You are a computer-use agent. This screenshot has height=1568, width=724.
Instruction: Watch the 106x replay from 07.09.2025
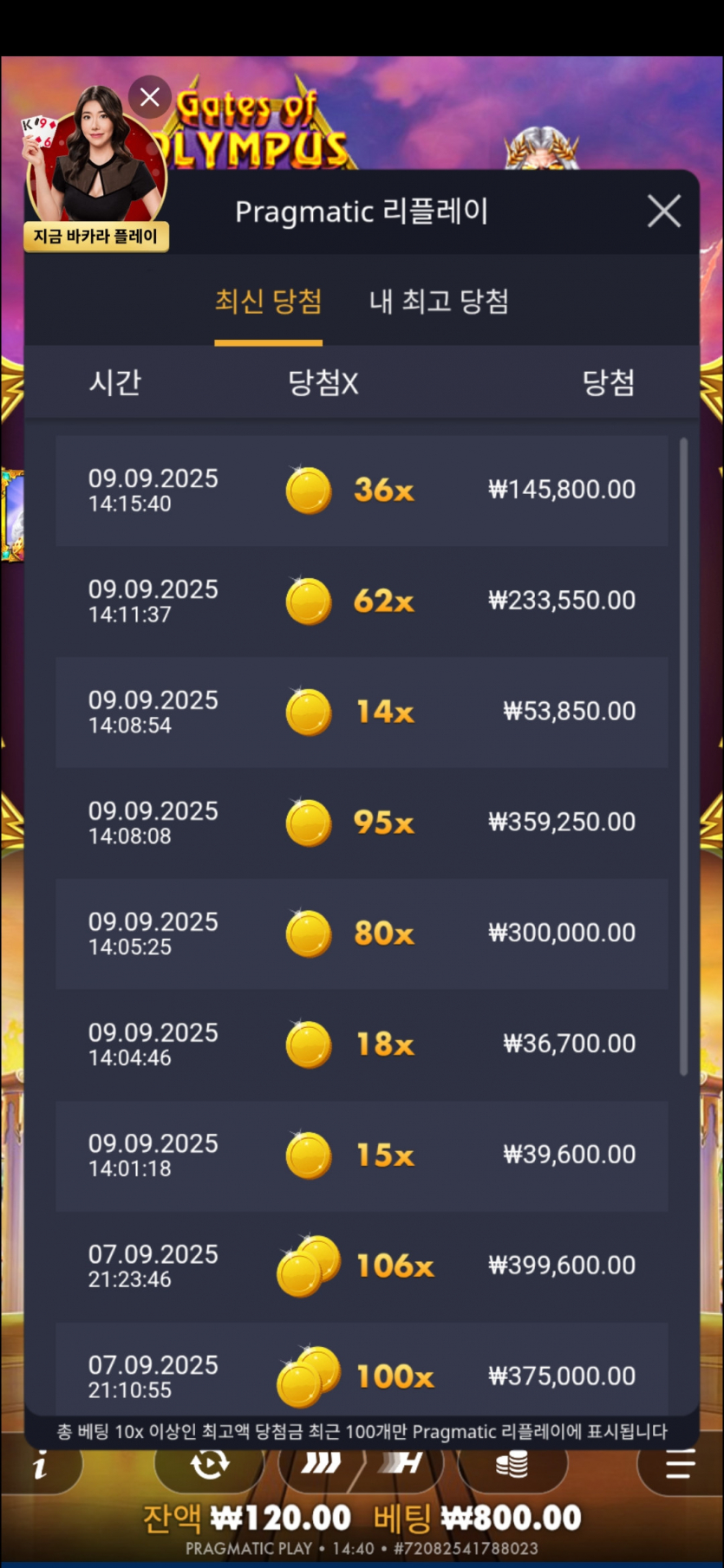362,1266
